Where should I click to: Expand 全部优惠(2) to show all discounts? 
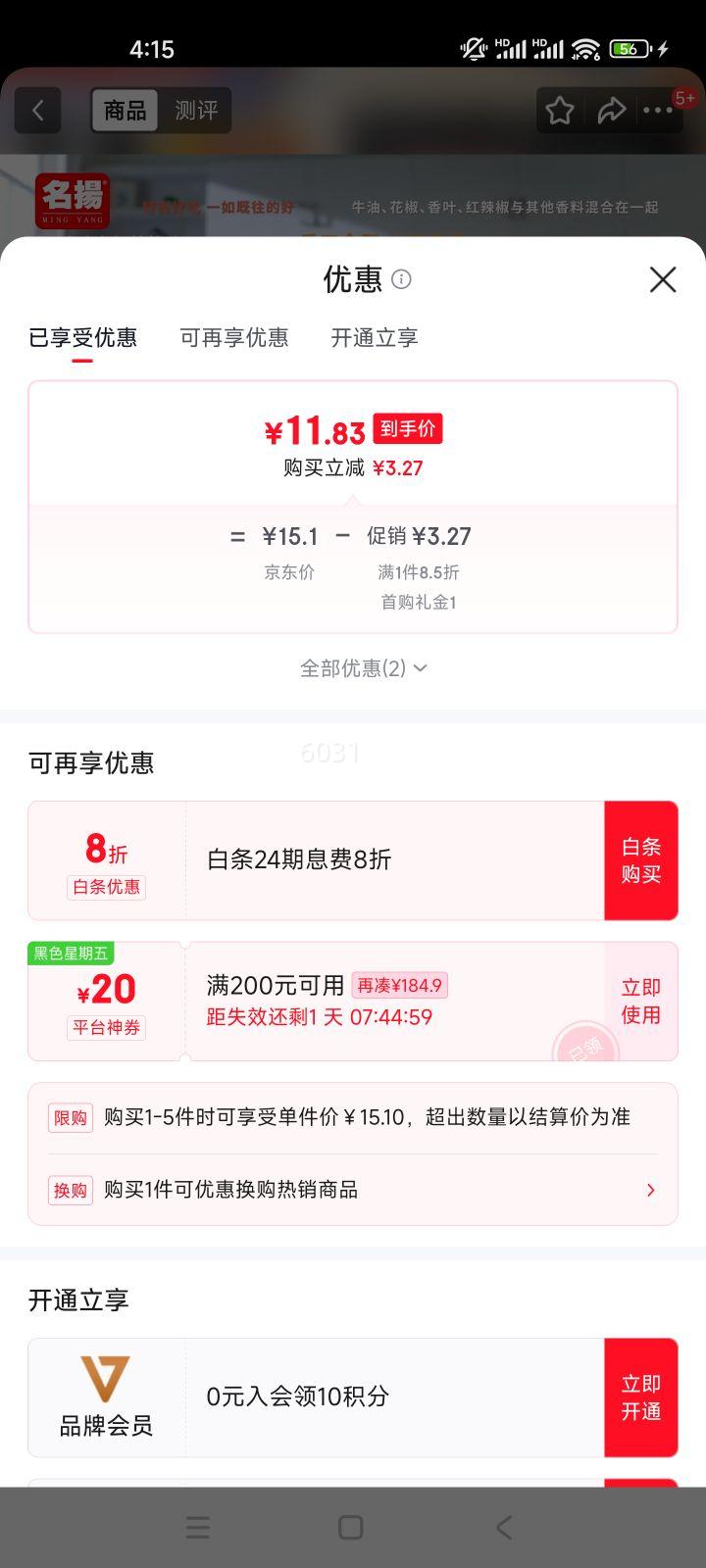[363, 667]
